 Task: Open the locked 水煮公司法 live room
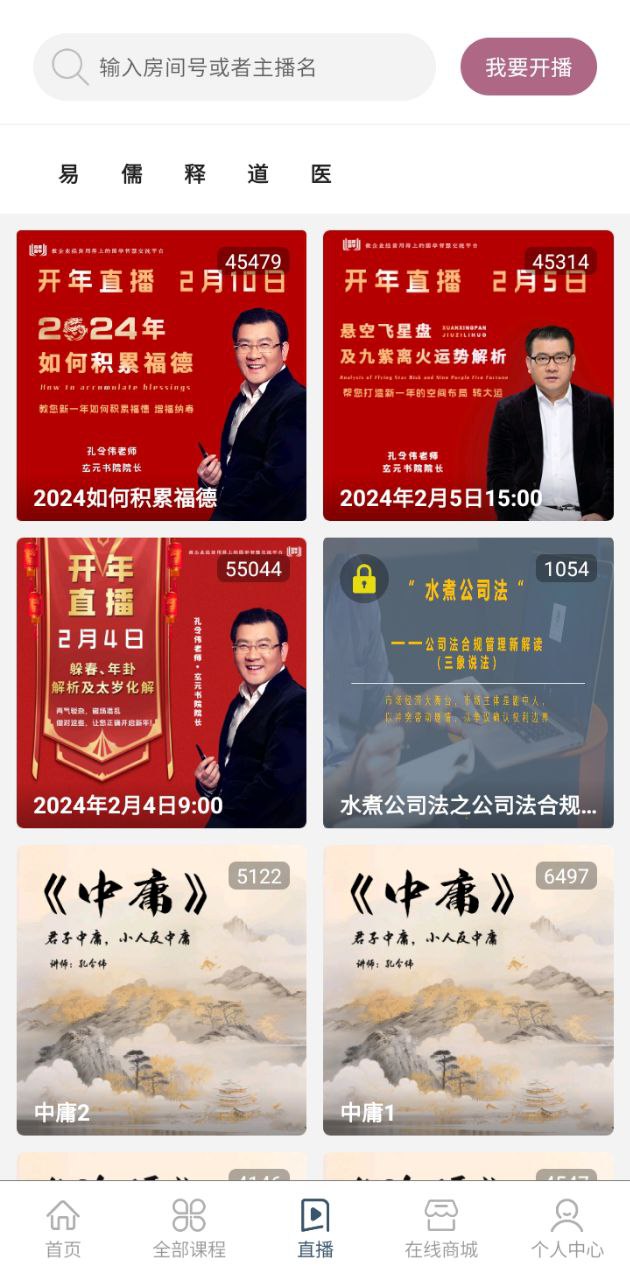point(468,682)
